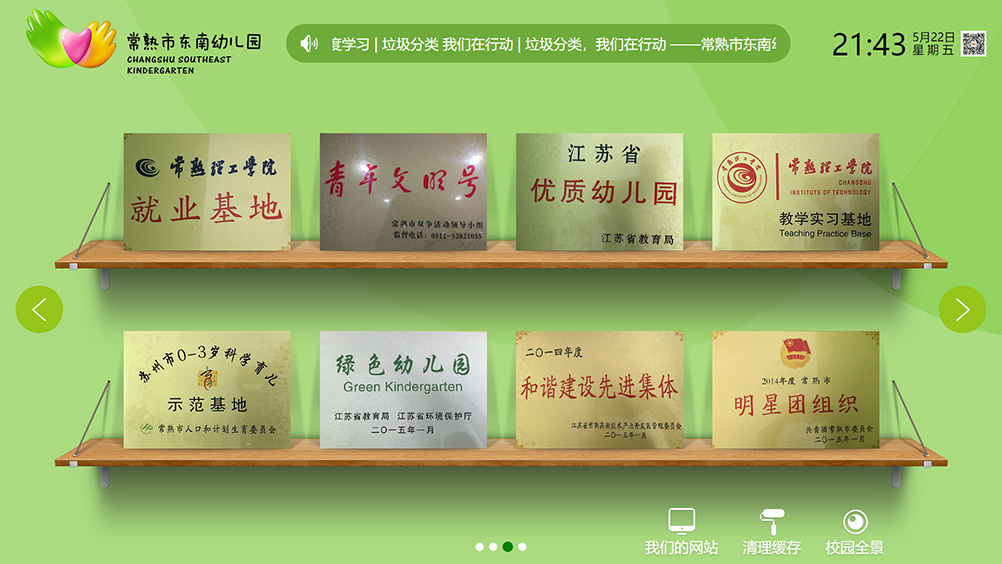The height and width of the screenshot is (564, 1002).
Task: Go to the next page of plaques
Action: 962,310
